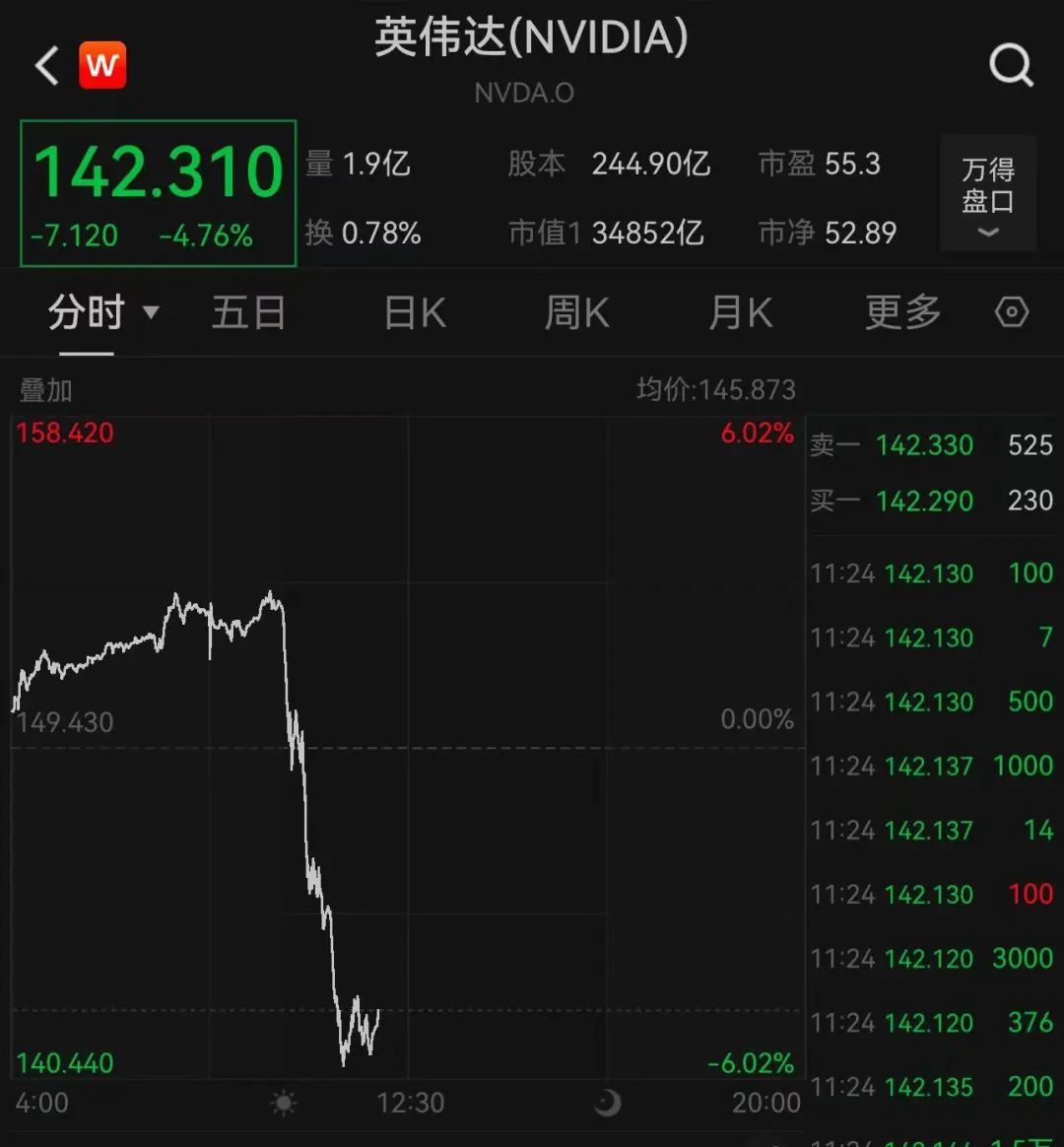Select the 月K chart view
The height and width of the screenshot is (1147, 1064).
(740, 311)
